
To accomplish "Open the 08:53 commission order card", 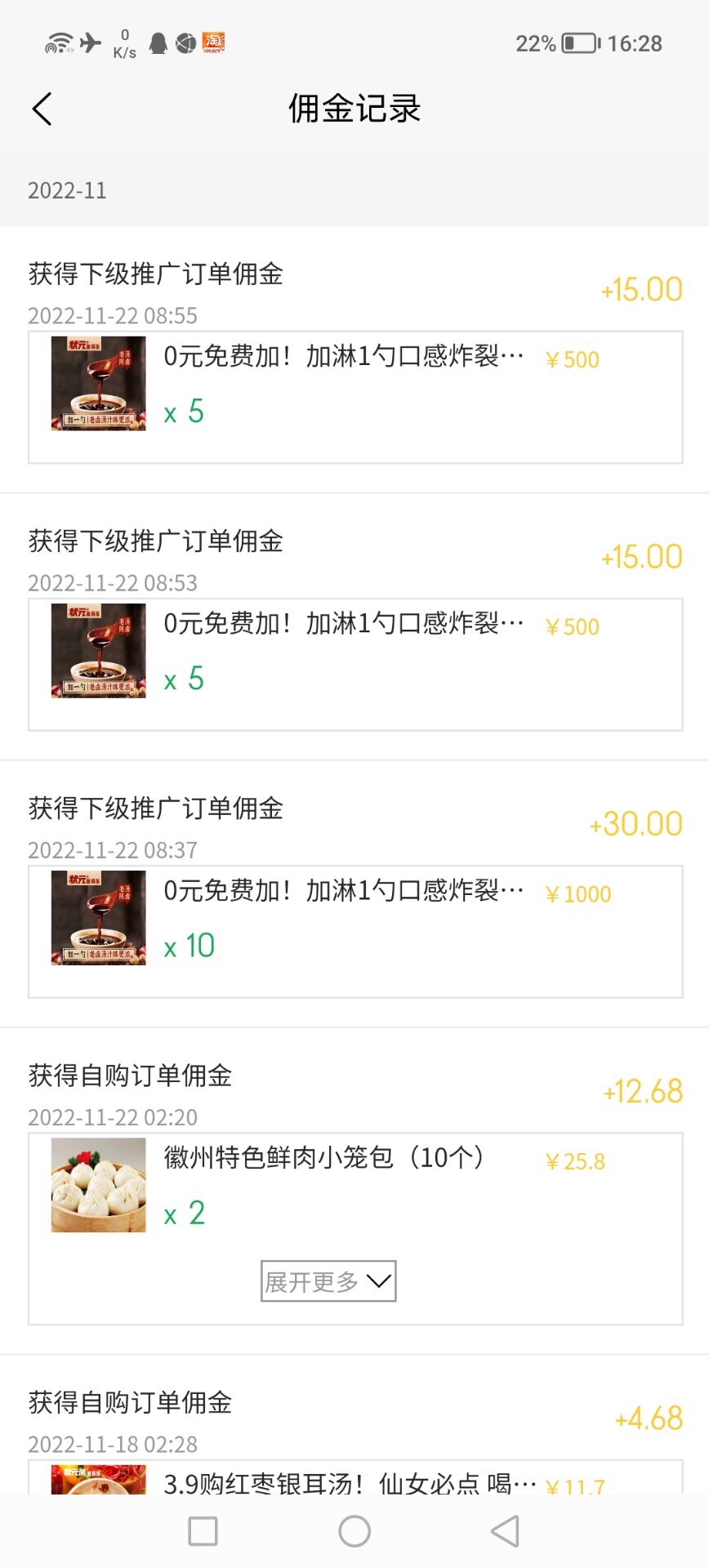I will [355, 665].
